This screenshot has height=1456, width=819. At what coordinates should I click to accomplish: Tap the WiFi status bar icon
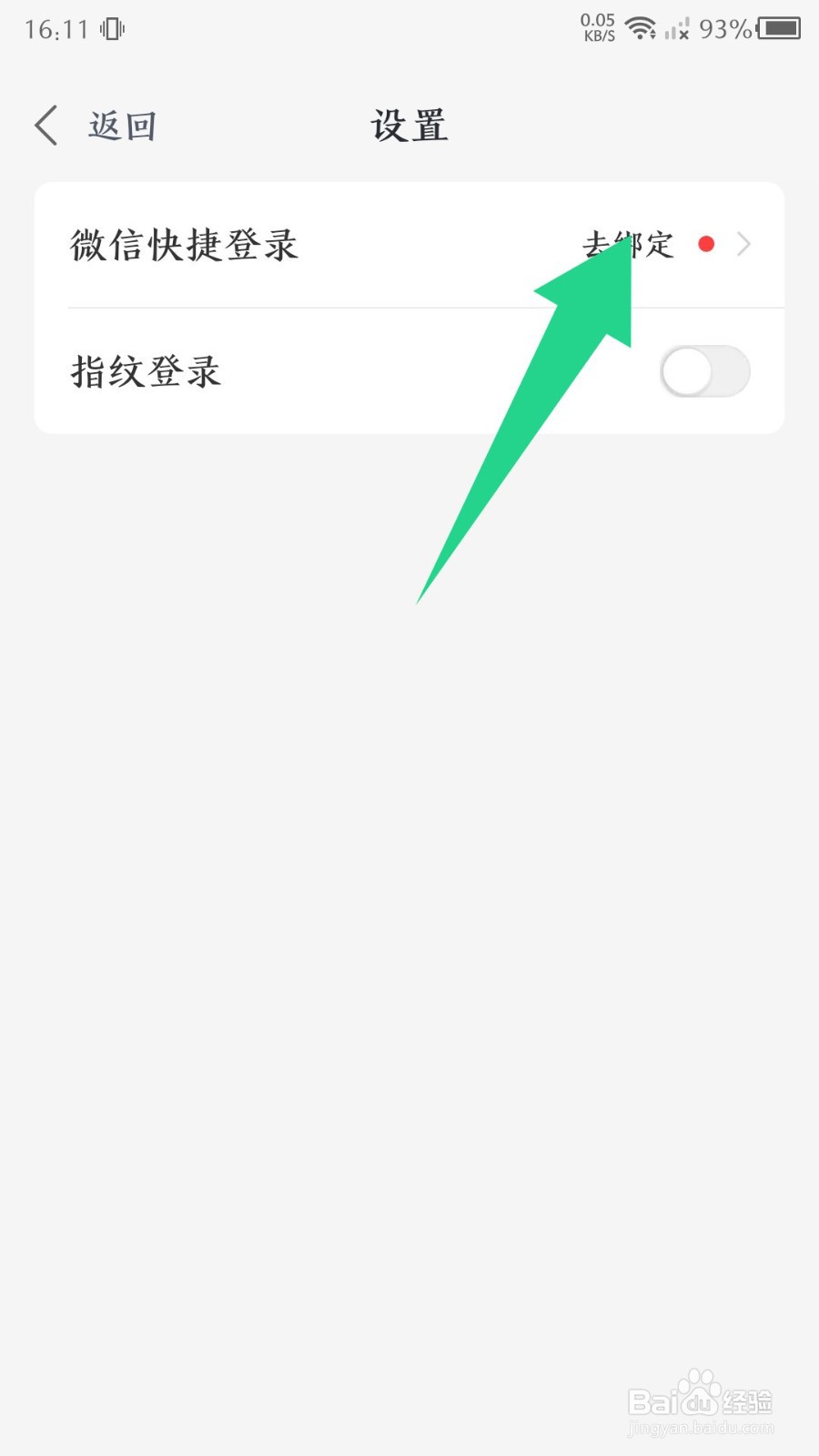point(642,27)
